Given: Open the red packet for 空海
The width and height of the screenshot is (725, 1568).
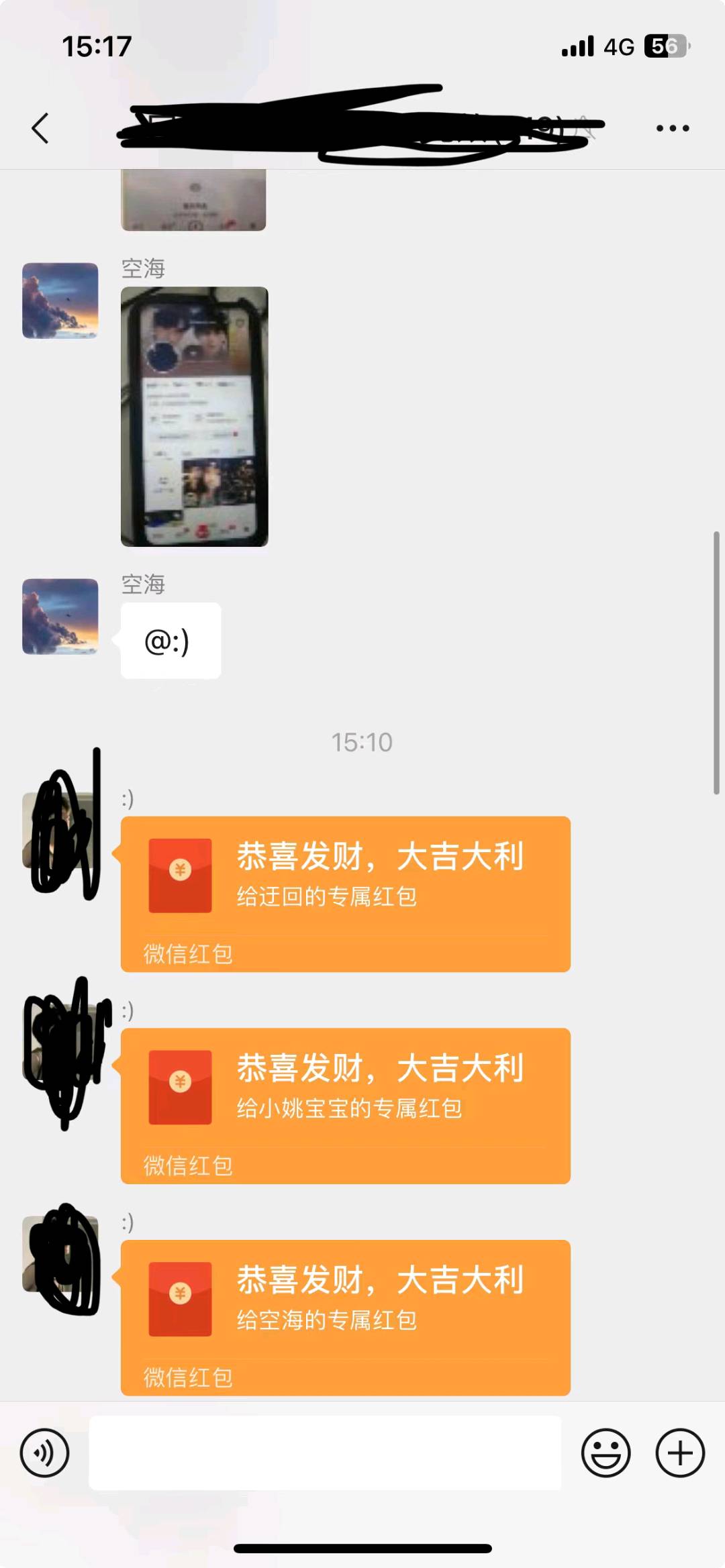Looking at the screenshot, I should pyautogui.click(x=345, y=1316).
